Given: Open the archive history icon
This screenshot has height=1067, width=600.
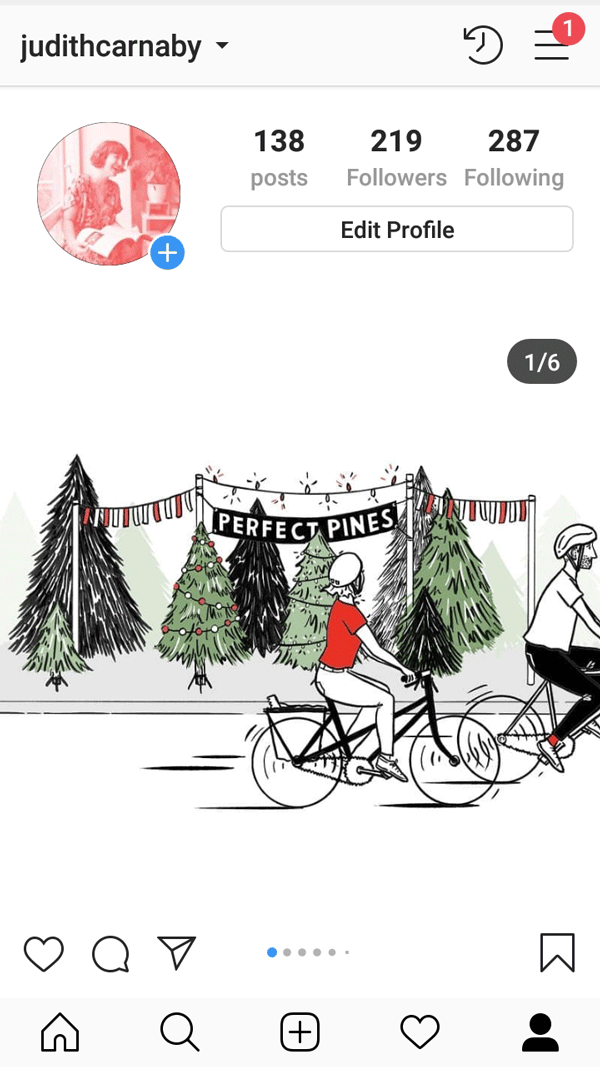Looking at the screenshot, I should pos(482,45).
